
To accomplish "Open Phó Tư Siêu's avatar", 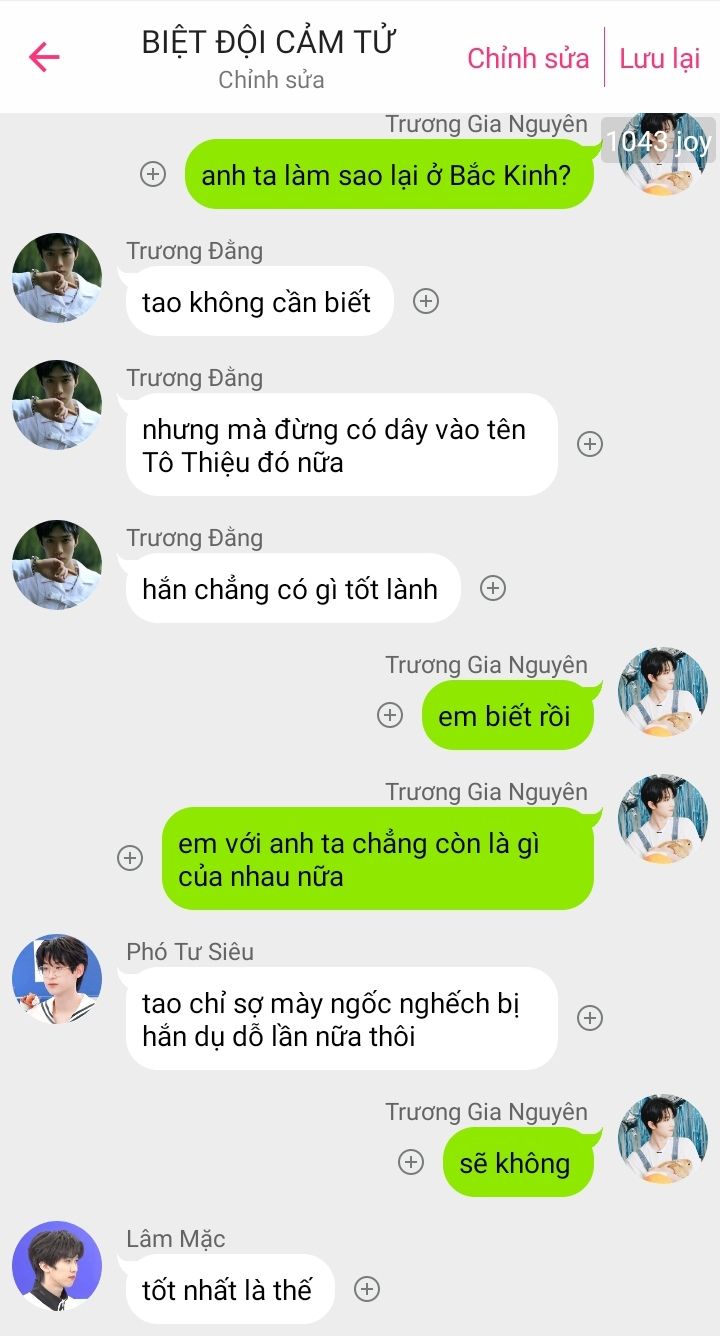I will (x=57, y=979).
